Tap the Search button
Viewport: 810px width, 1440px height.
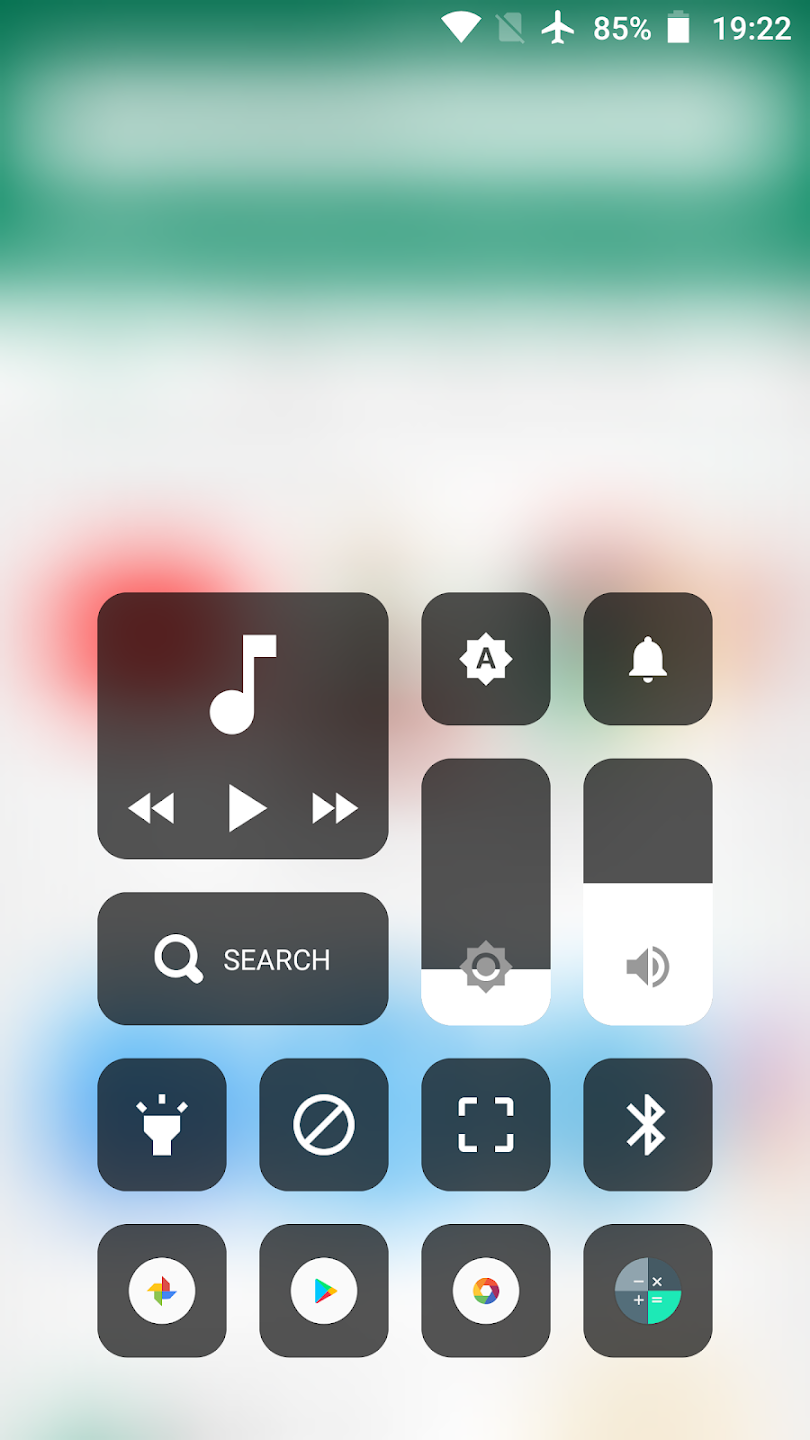[242, 958]
